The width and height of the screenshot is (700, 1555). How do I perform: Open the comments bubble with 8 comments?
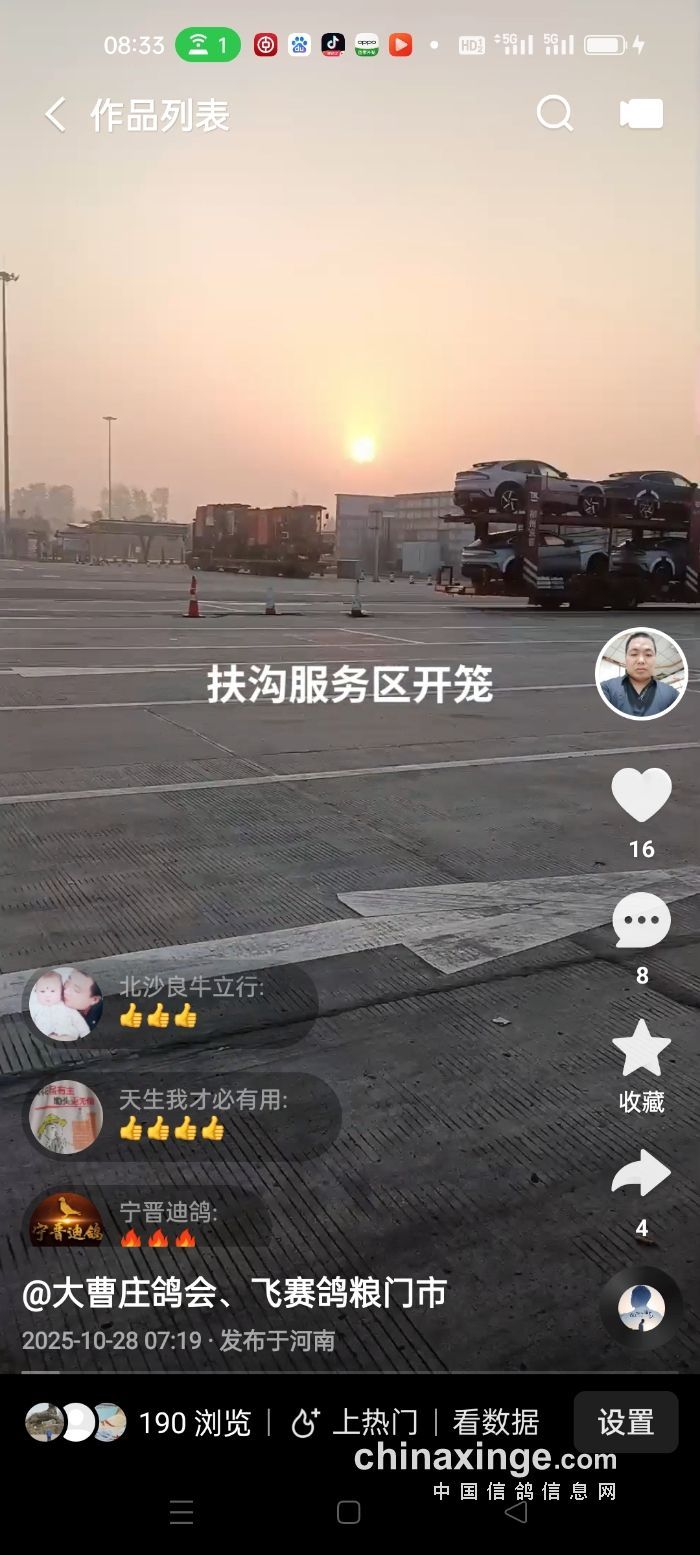click(x=641, y=920)
